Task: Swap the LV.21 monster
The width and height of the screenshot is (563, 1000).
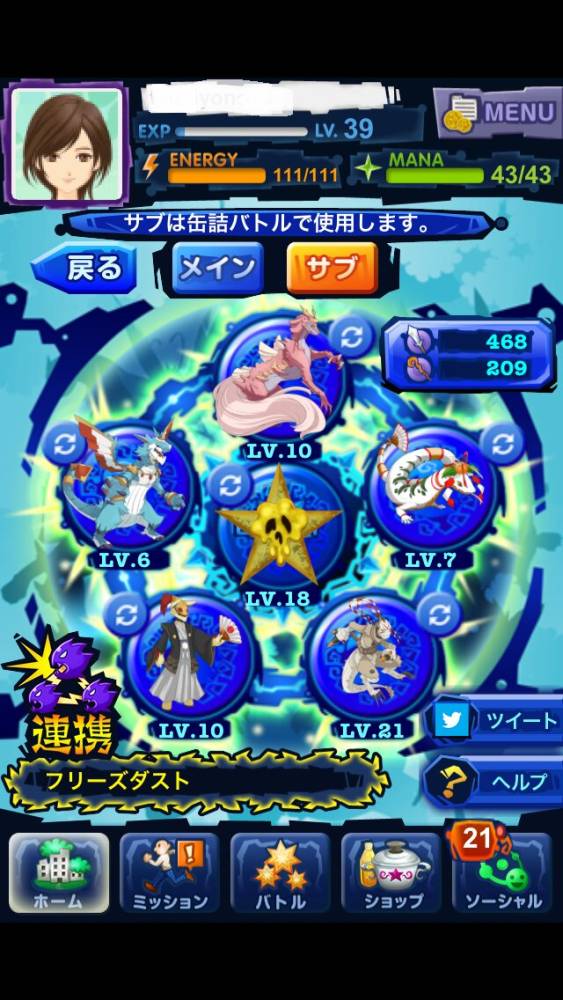Action: [x=439, y=614]
